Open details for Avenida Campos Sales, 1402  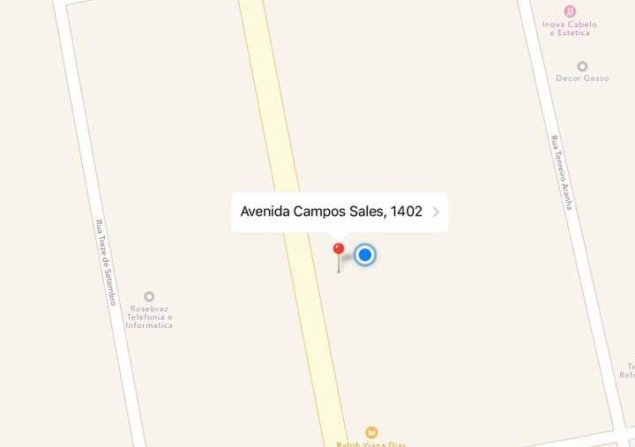click(436, 212)
